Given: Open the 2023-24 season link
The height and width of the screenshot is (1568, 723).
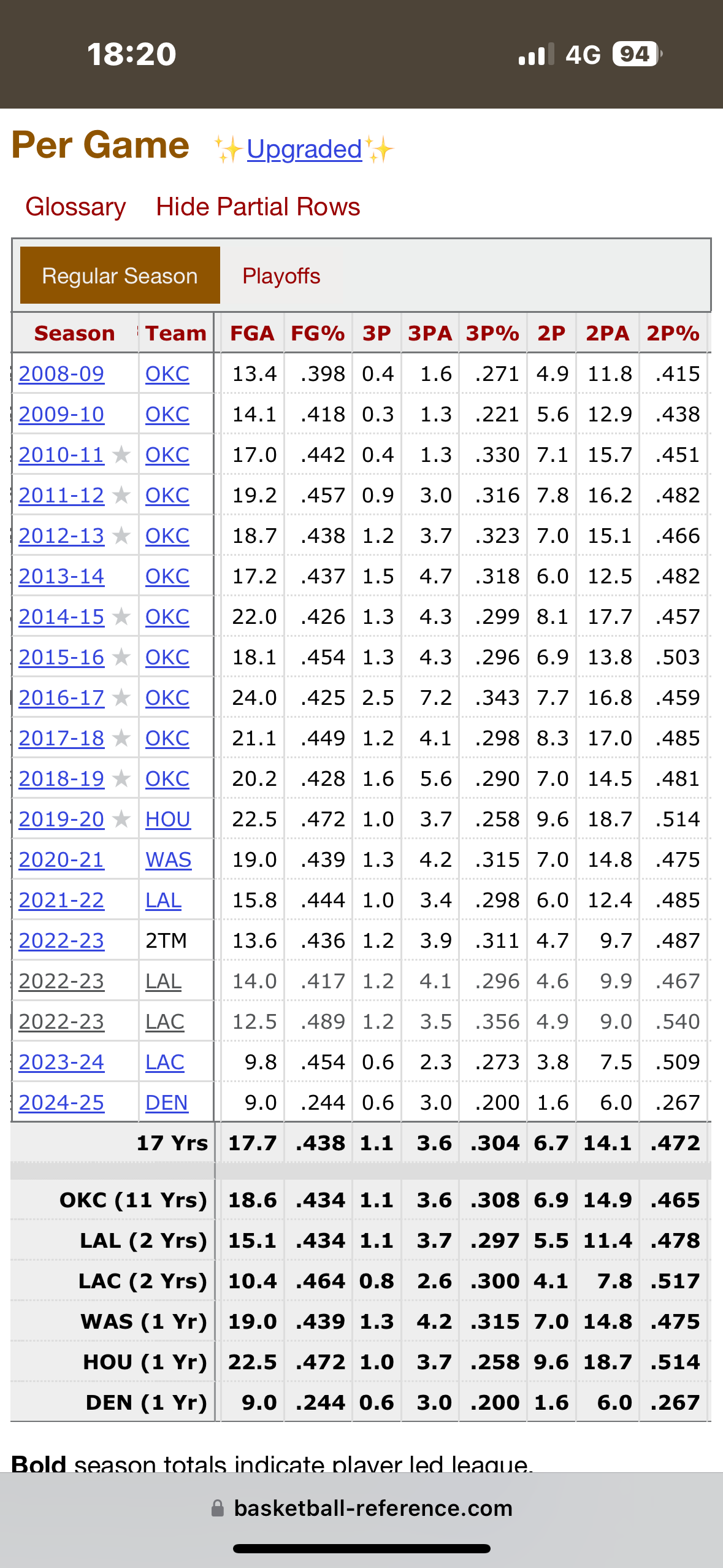Looking at the screenshot, I should [61, 1062].
